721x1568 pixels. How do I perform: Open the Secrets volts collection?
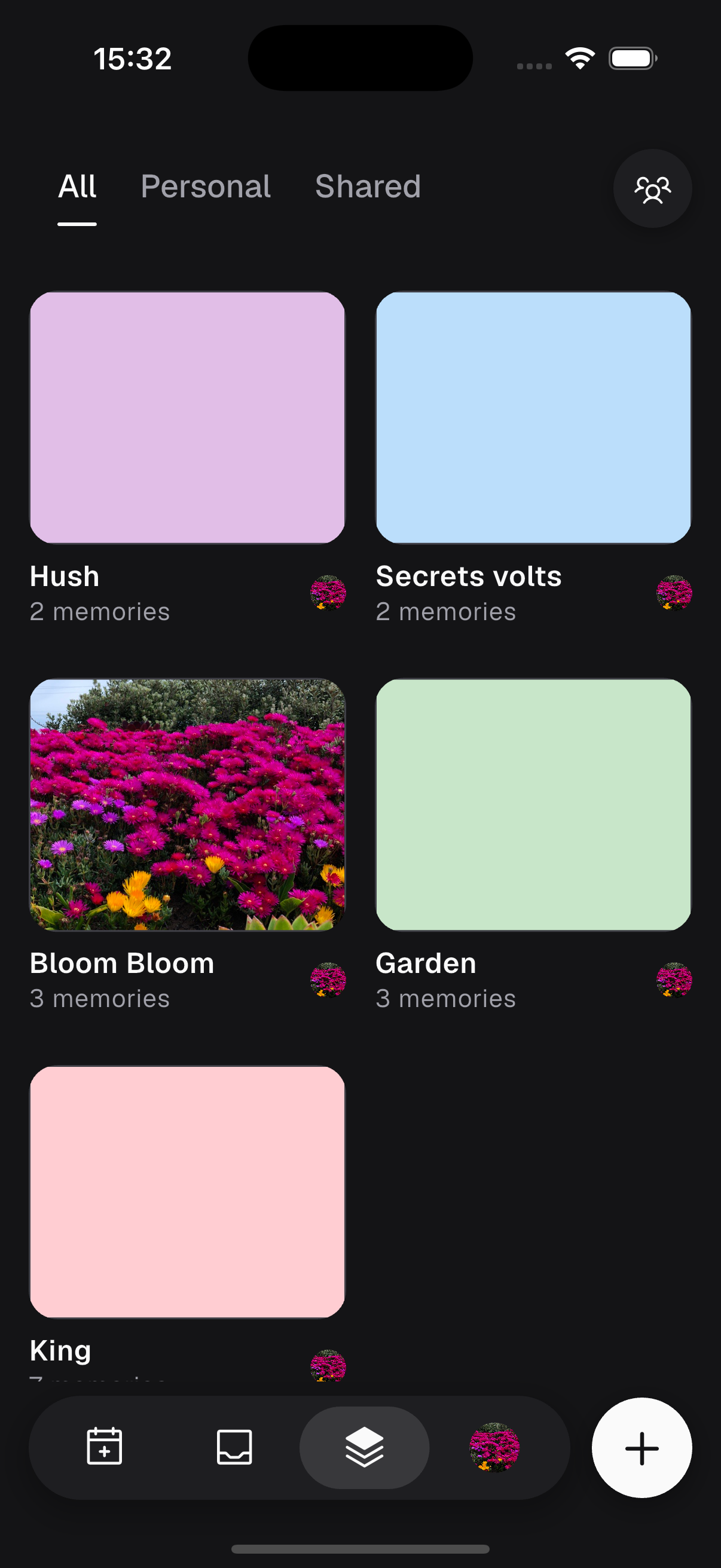(x=533, y=417)
